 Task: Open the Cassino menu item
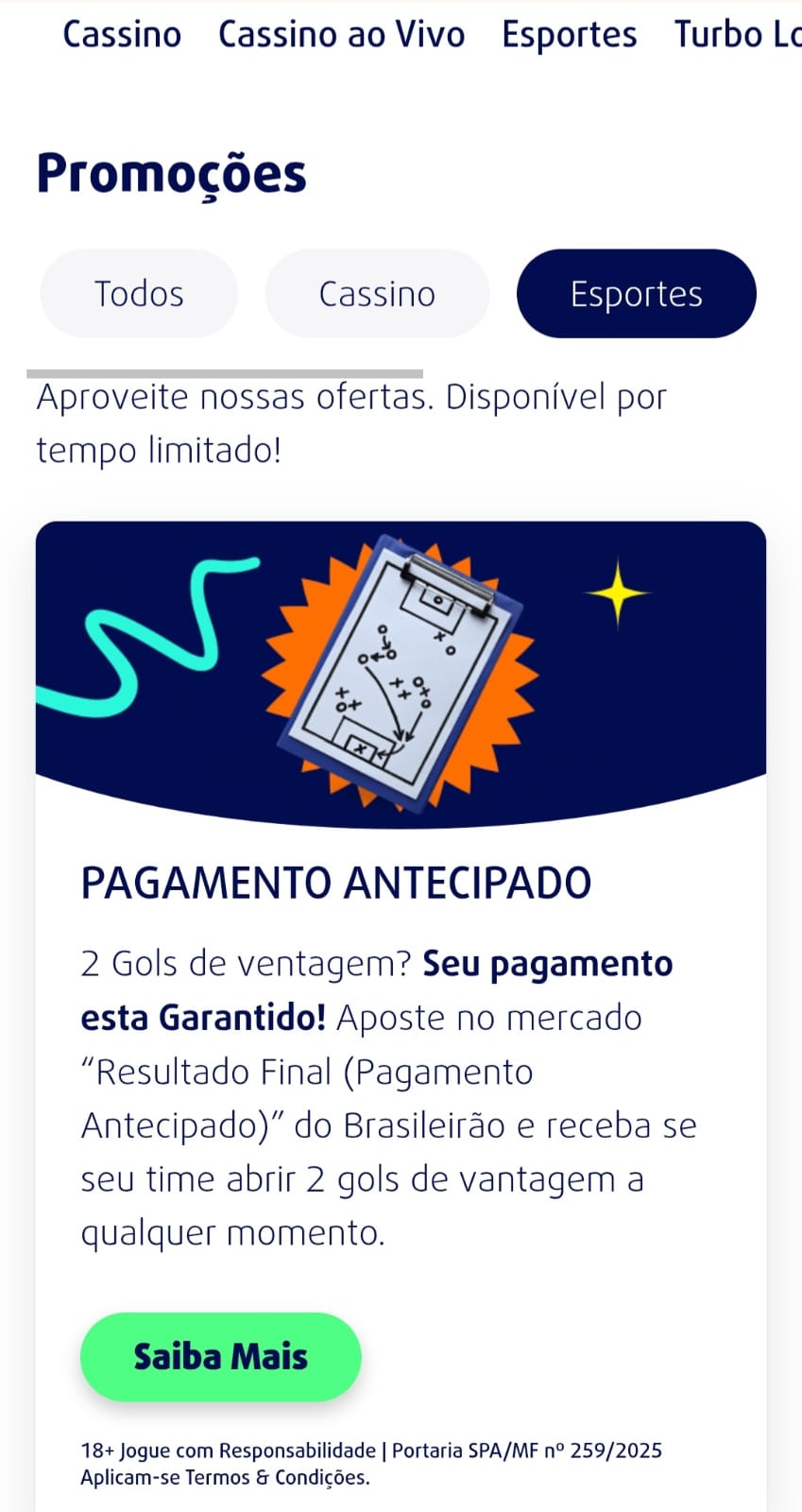tap(121, 34)
